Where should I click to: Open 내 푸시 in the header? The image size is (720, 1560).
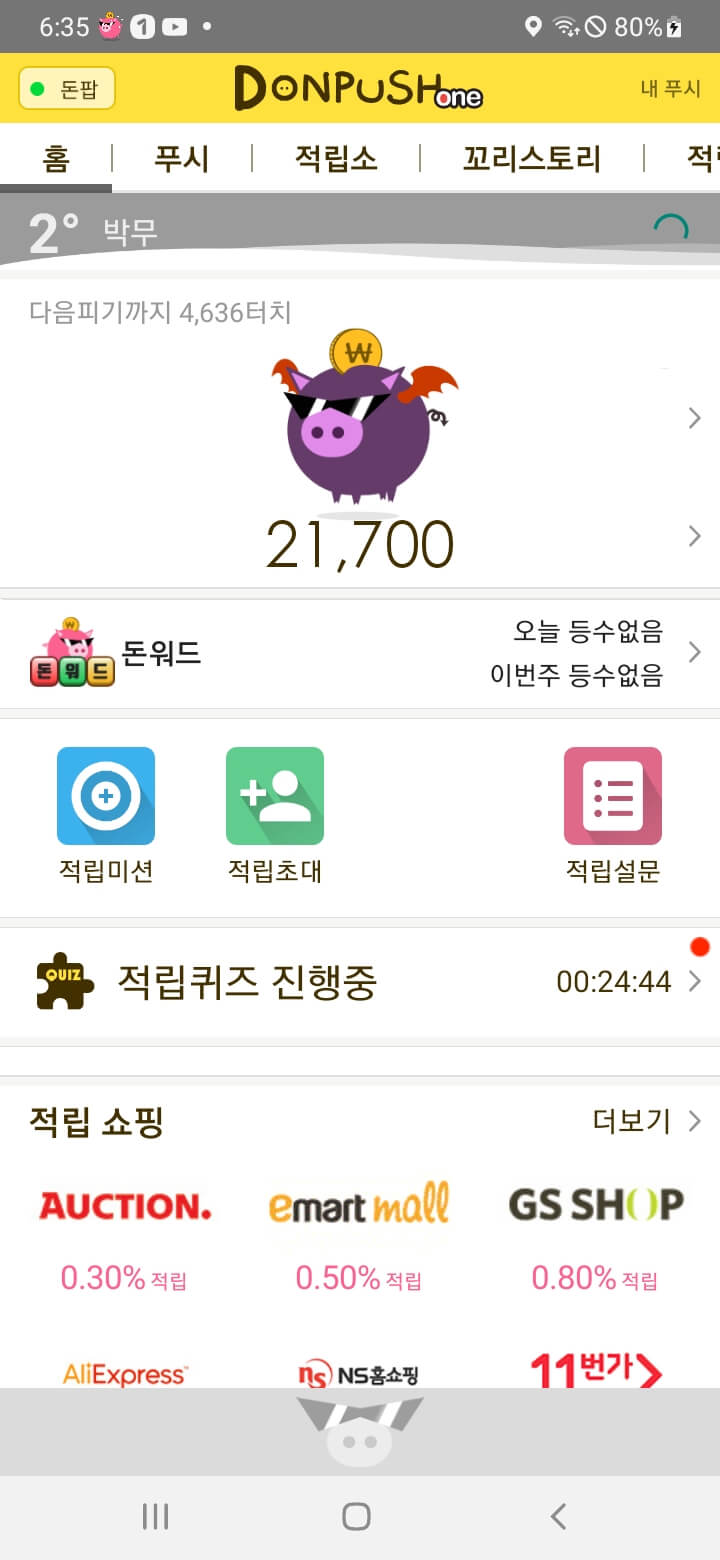[670, 89]
